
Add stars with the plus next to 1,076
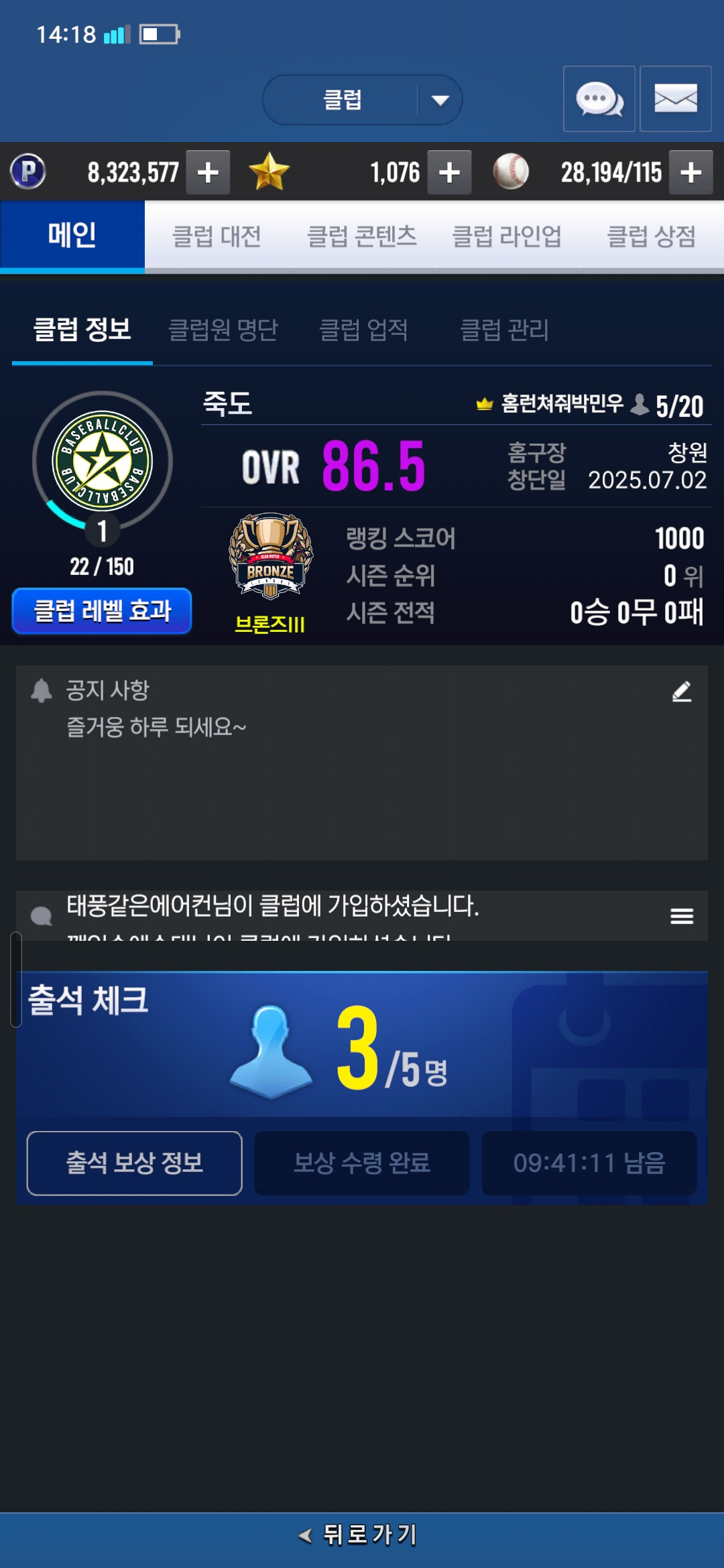click(x=449, y=172)
